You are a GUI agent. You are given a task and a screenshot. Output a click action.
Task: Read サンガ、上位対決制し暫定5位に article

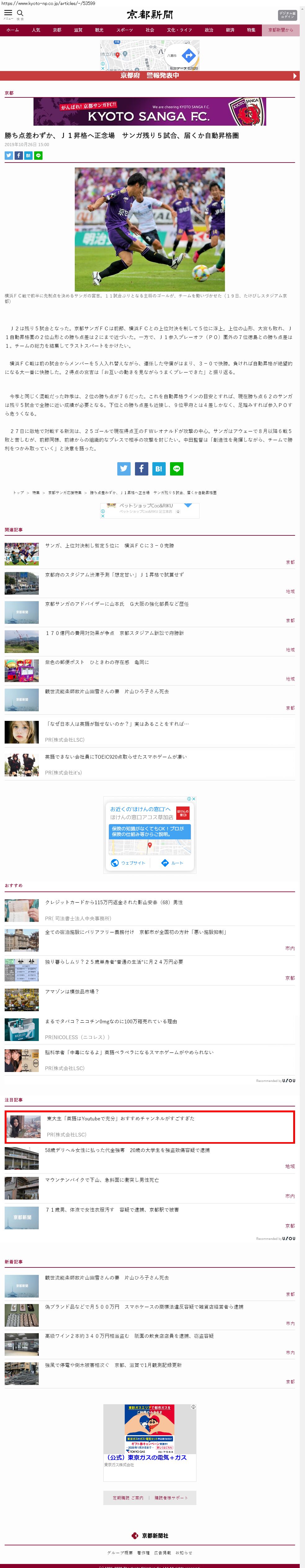(110, 545)
